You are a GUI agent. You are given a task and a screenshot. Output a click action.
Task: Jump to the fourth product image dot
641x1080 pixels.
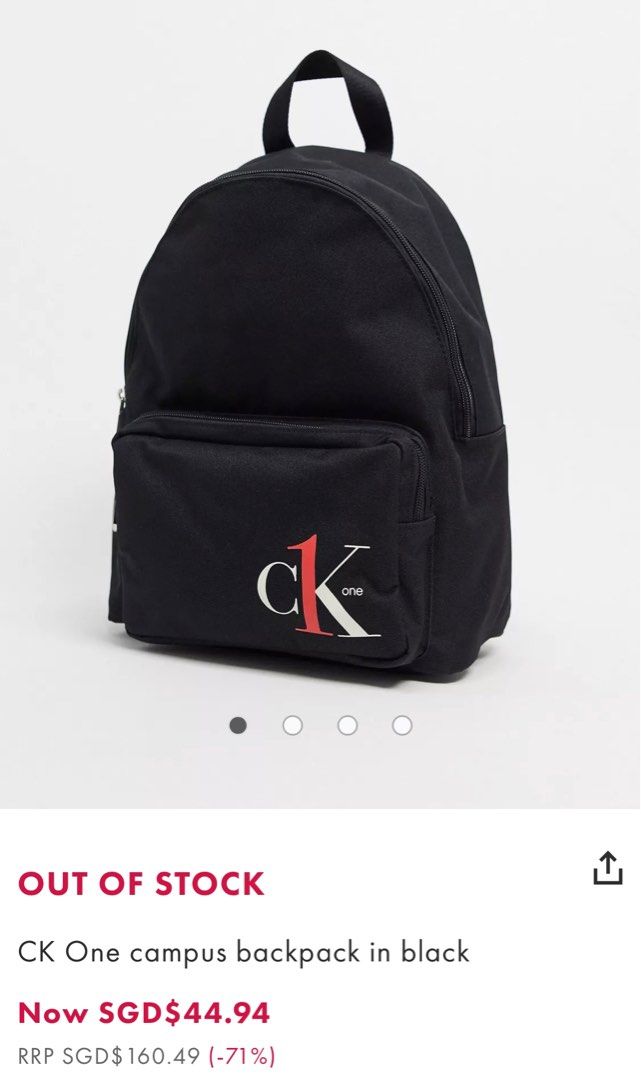click(402, 725)
